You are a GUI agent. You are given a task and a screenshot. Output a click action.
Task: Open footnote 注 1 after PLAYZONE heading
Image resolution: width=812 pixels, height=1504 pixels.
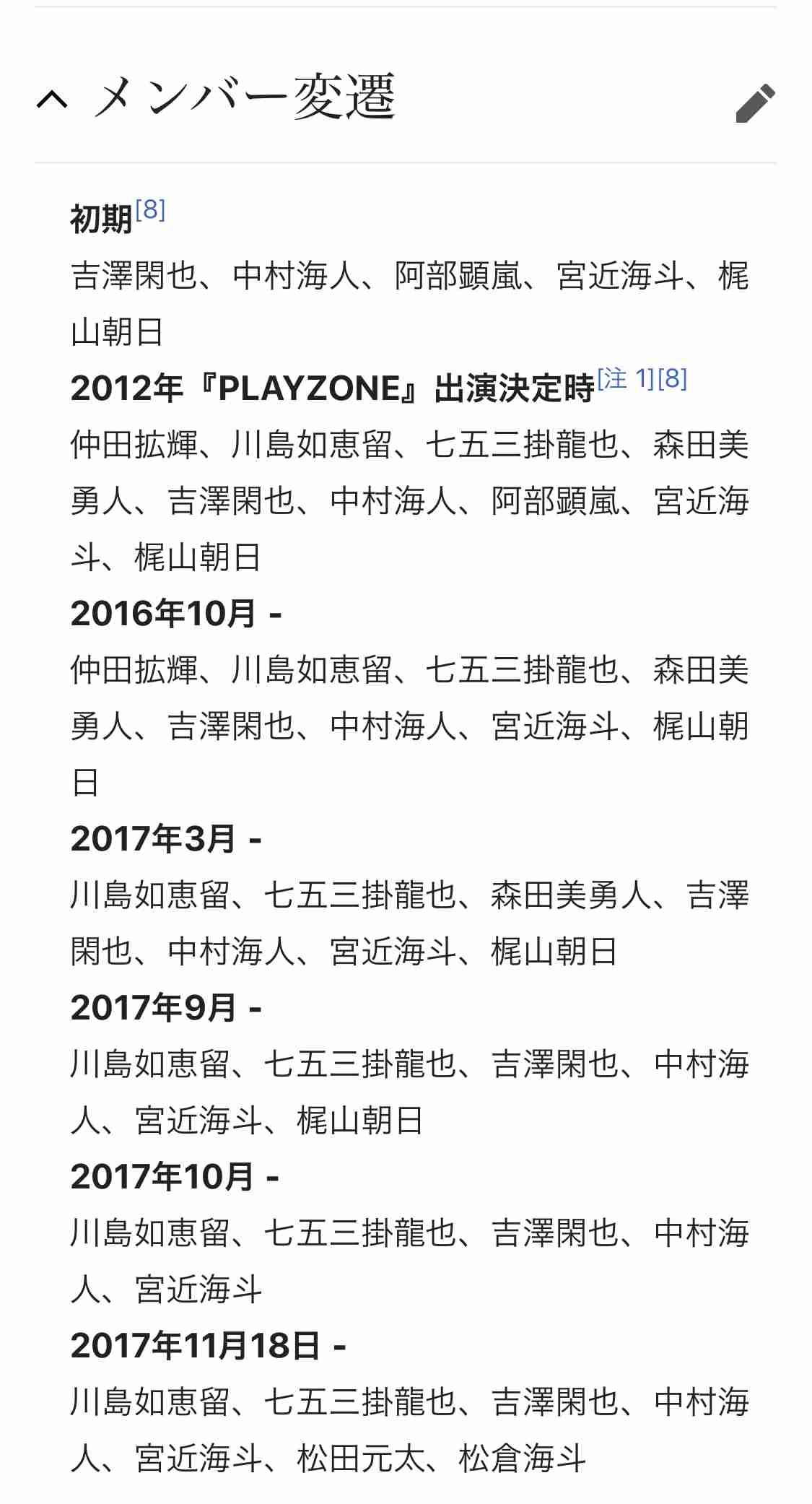(626, 378)
